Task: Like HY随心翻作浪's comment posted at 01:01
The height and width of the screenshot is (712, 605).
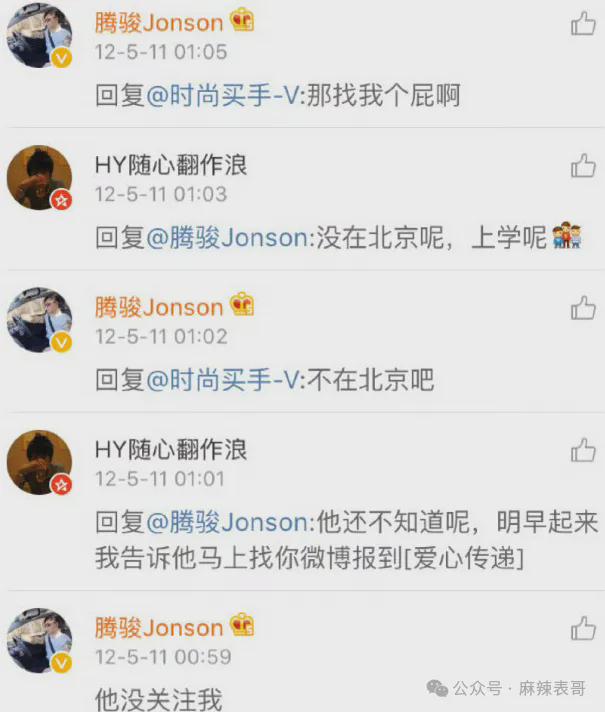Action: [583, 452]
